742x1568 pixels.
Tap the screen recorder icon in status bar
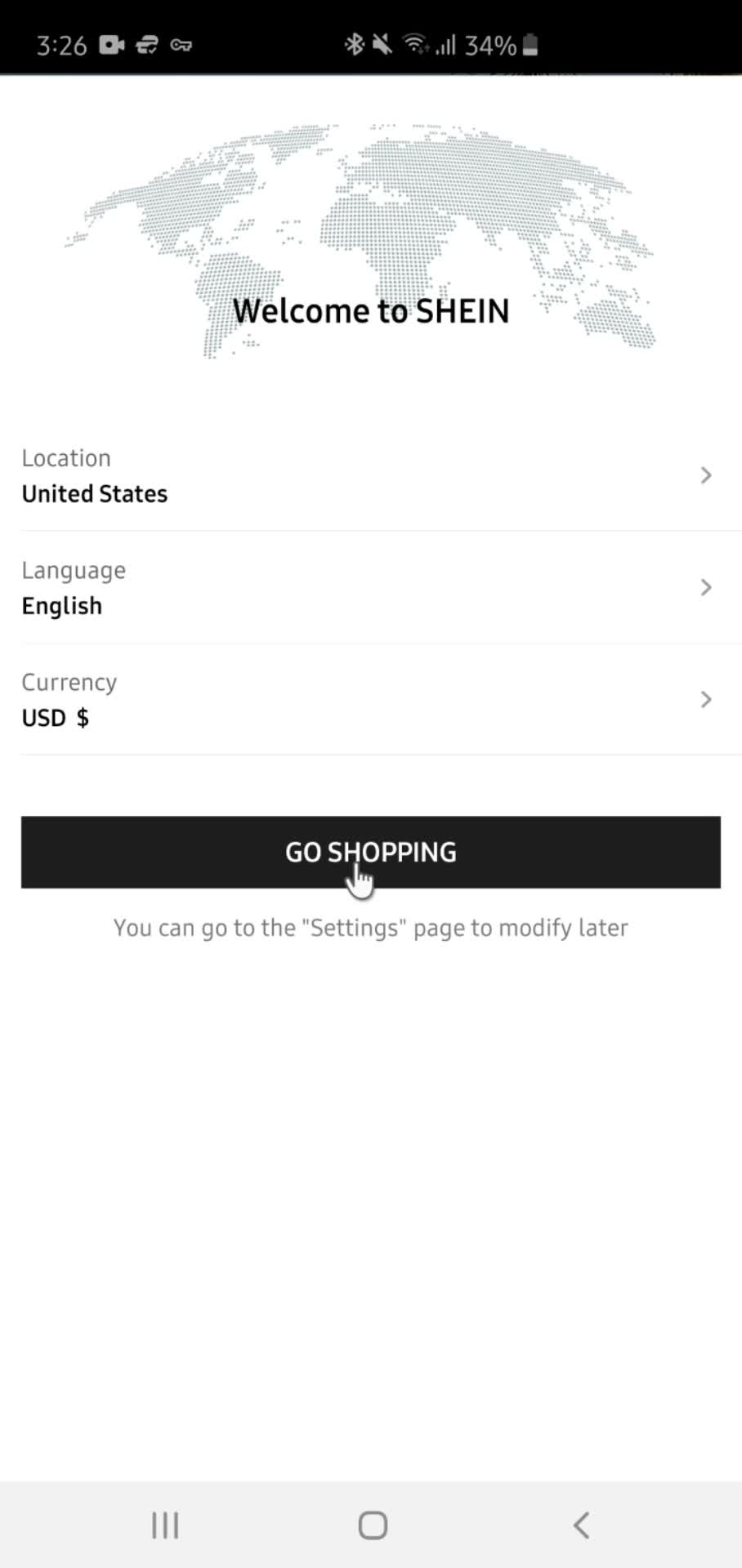(x=112, y=44)
